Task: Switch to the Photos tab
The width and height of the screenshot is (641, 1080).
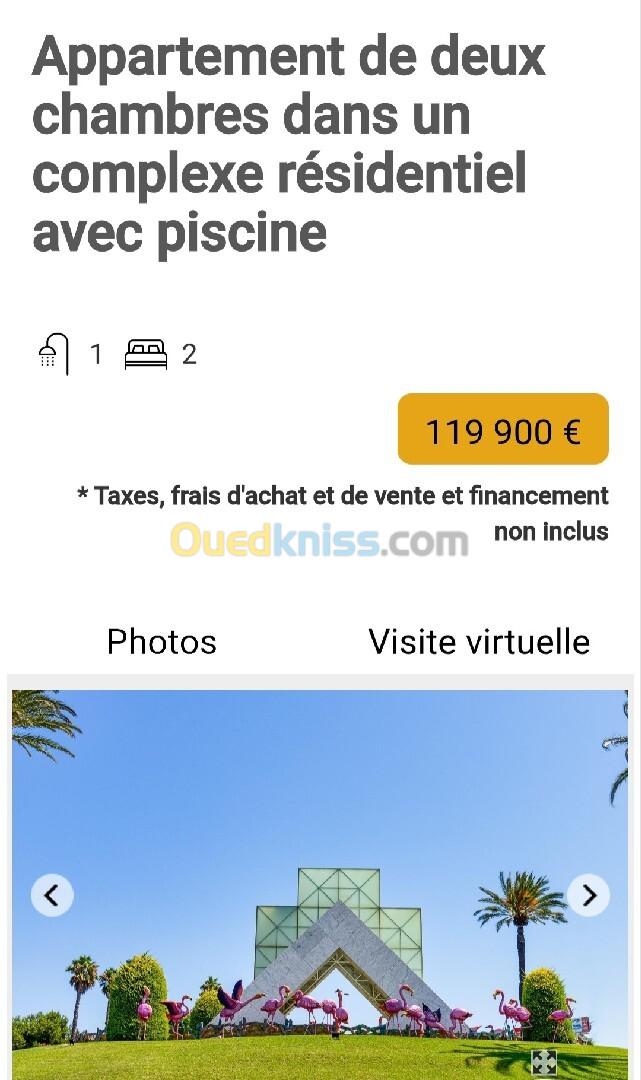Action: 162,641
